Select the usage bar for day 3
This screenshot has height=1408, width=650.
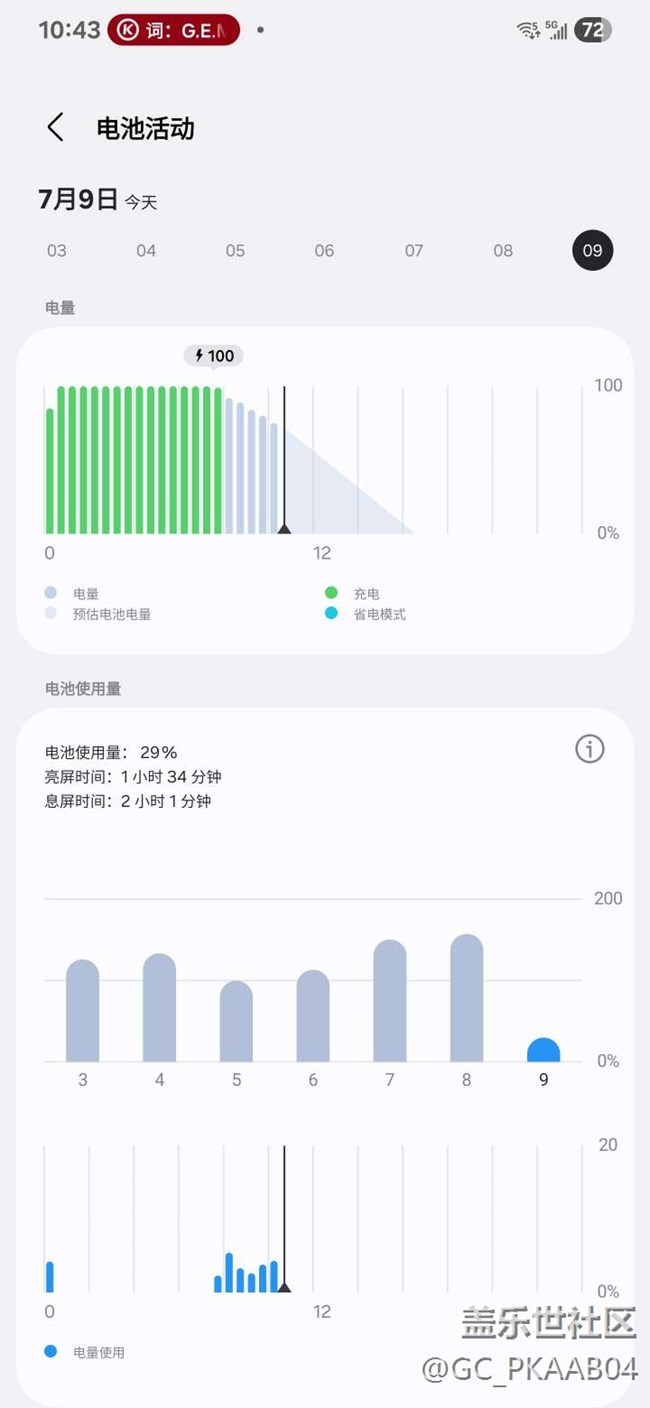coord(83,1012)
